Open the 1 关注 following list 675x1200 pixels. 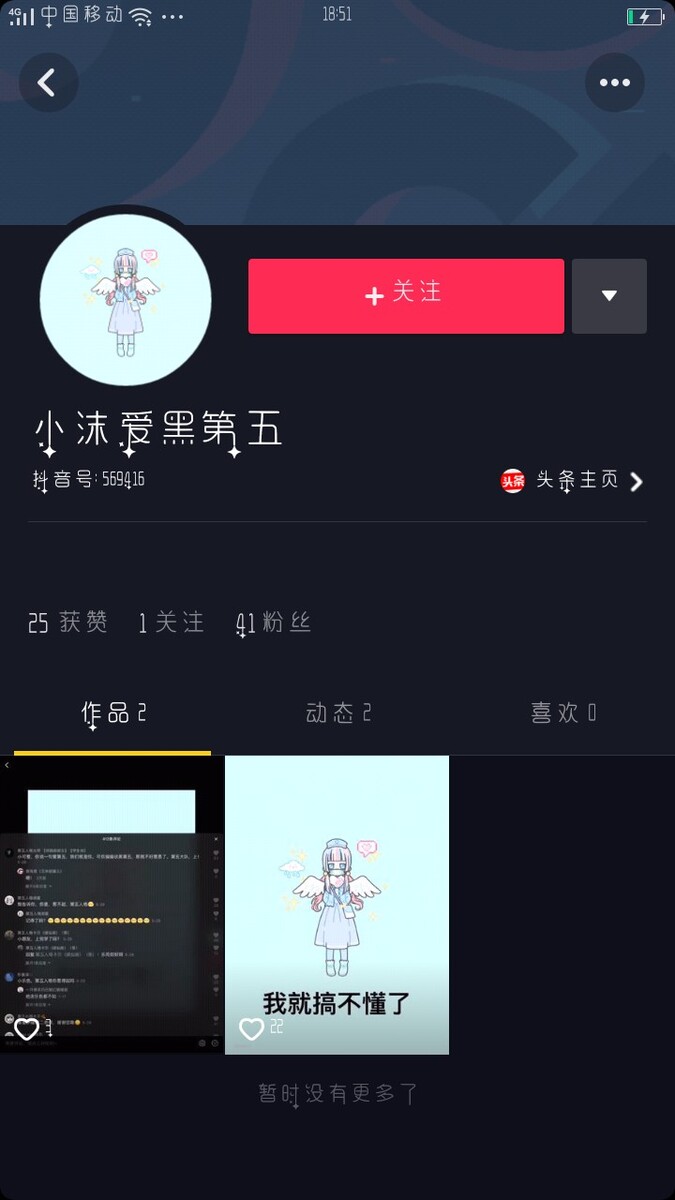(x=172, y=623)
